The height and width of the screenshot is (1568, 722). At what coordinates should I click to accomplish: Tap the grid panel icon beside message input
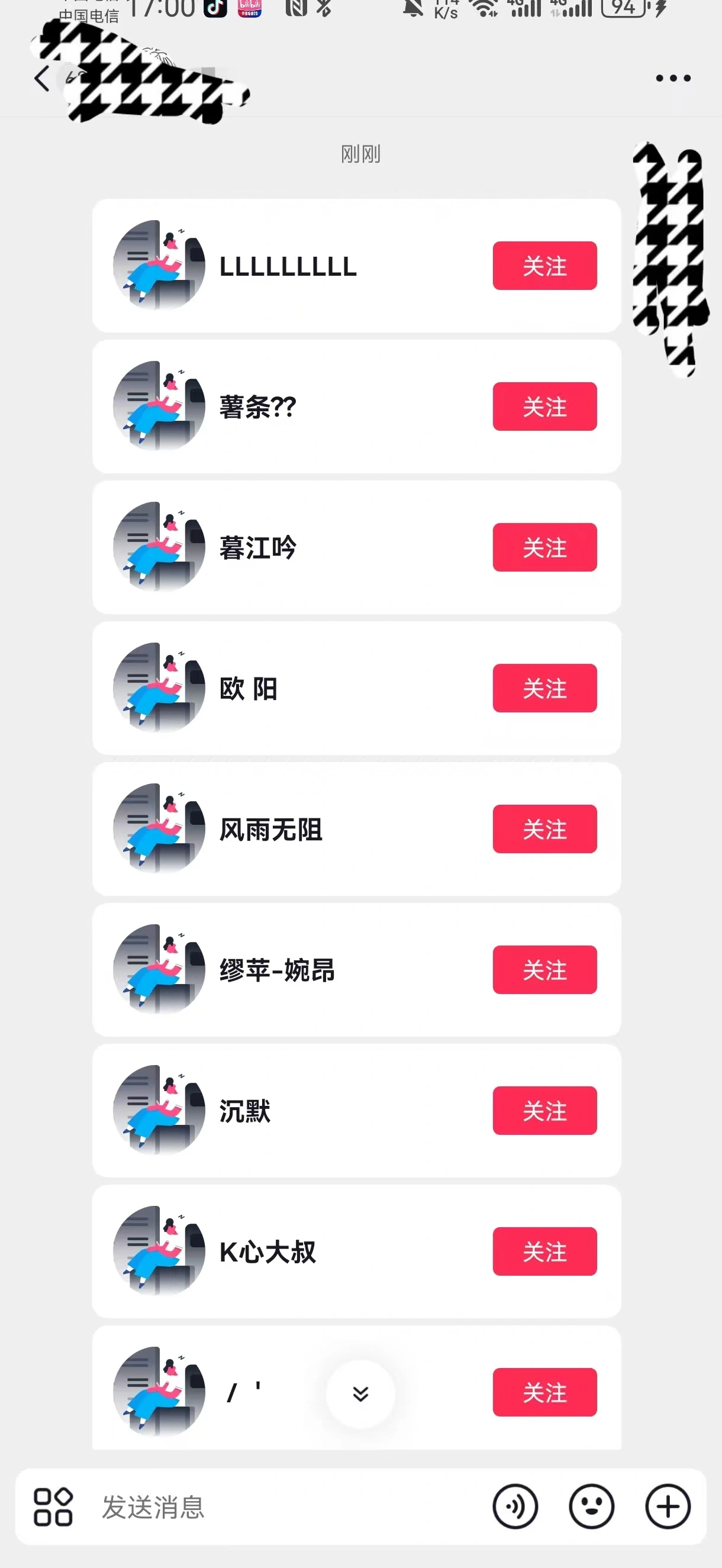click(53, 1506)
